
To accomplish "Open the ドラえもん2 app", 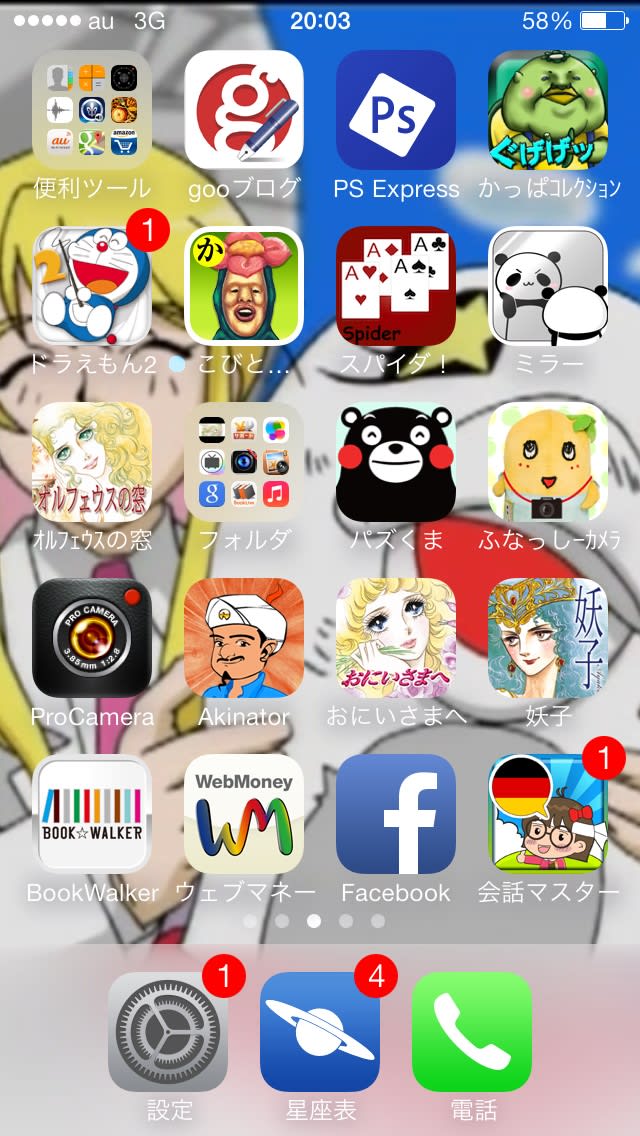I will [x=92, y=286].
